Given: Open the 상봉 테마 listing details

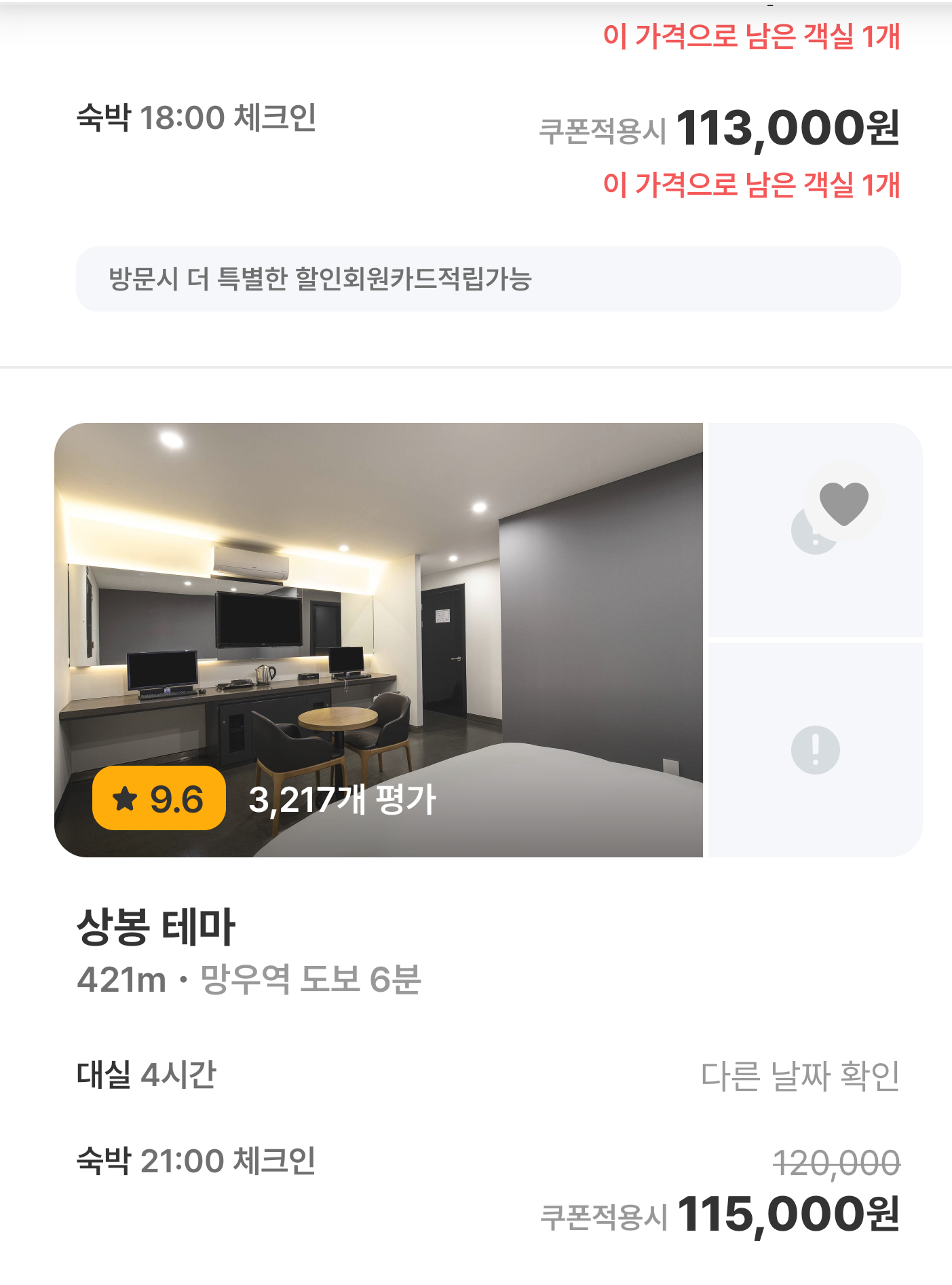Looking at the screenshot, I should click(156, 927).
